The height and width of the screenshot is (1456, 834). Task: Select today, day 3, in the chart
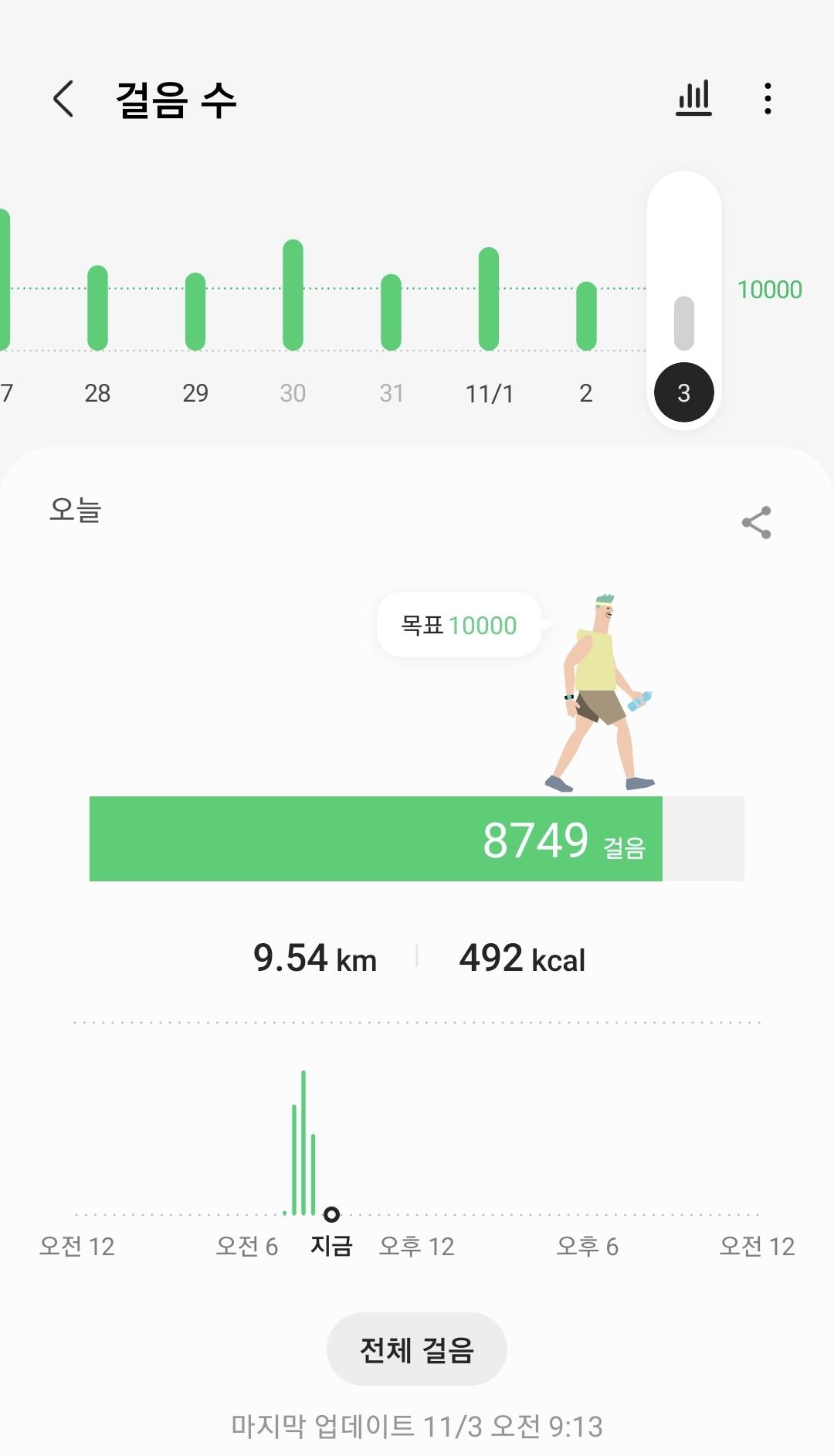683,392
